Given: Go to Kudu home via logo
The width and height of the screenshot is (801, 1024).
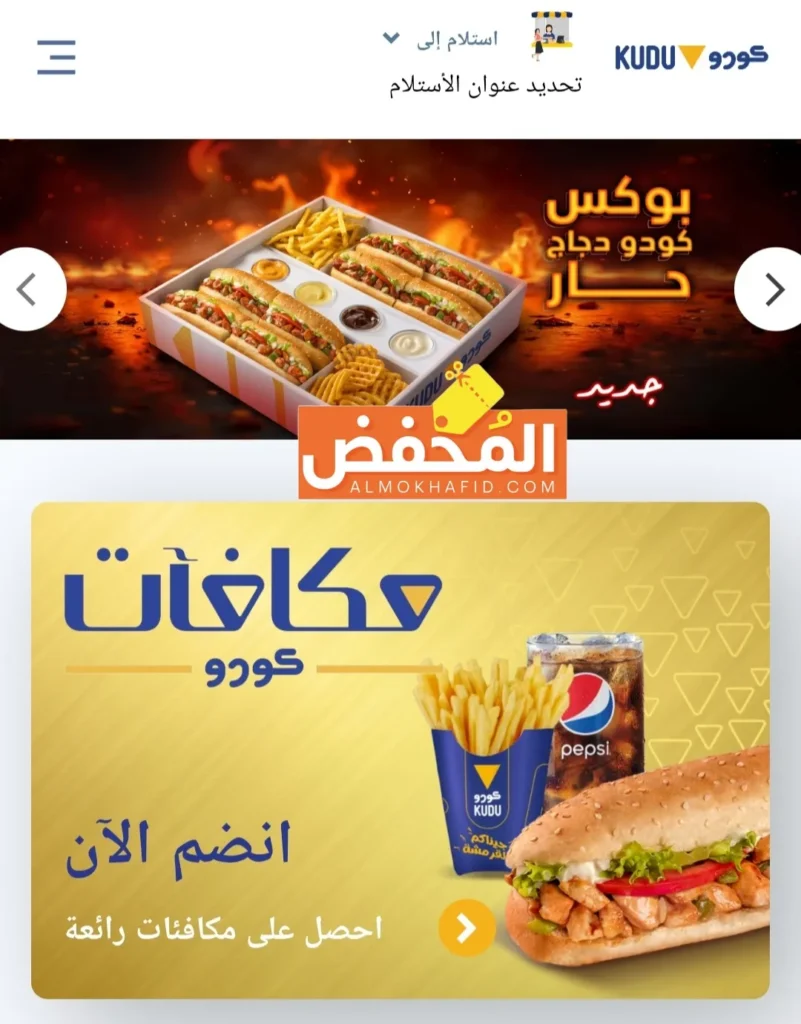Looking at the screenshot, I should (x=691, y=57).
